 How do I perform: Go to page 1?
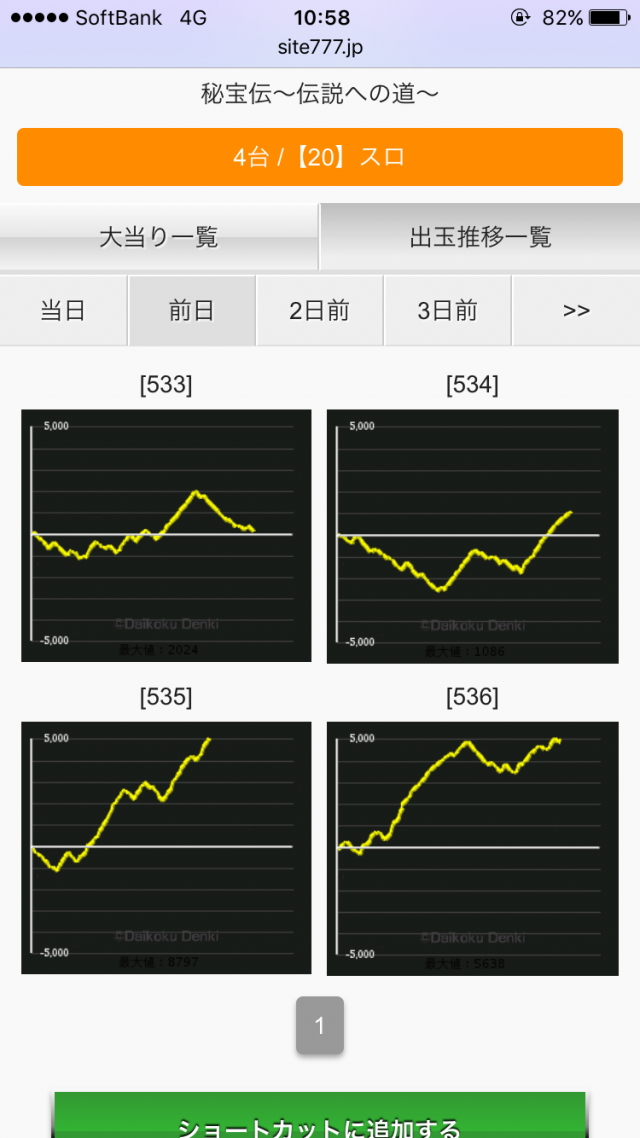pyautogui.click(x=319, y=1025)
